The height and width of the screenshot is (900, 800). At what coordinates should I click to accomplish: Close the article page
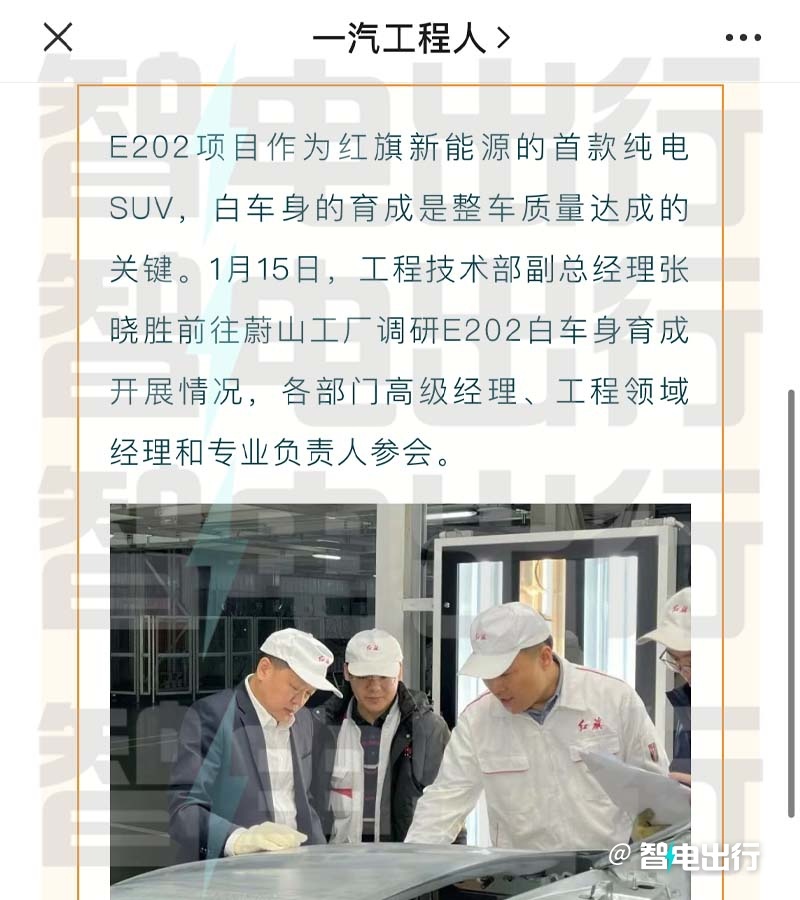pyautogui.click(x=58, y=38)
